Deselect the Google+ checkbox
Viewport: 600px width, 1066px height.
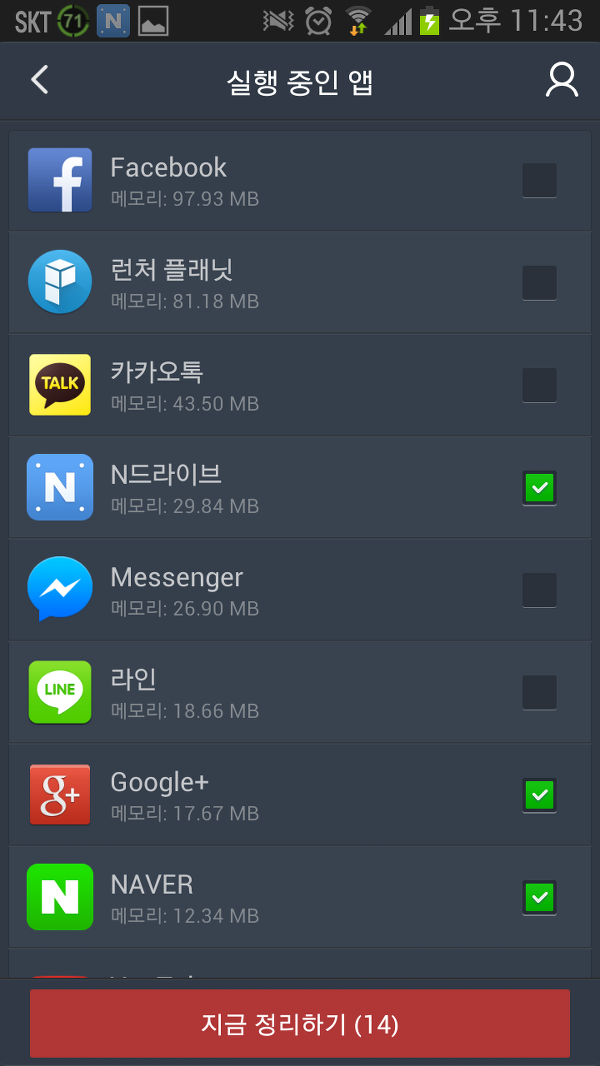[540, 795]
